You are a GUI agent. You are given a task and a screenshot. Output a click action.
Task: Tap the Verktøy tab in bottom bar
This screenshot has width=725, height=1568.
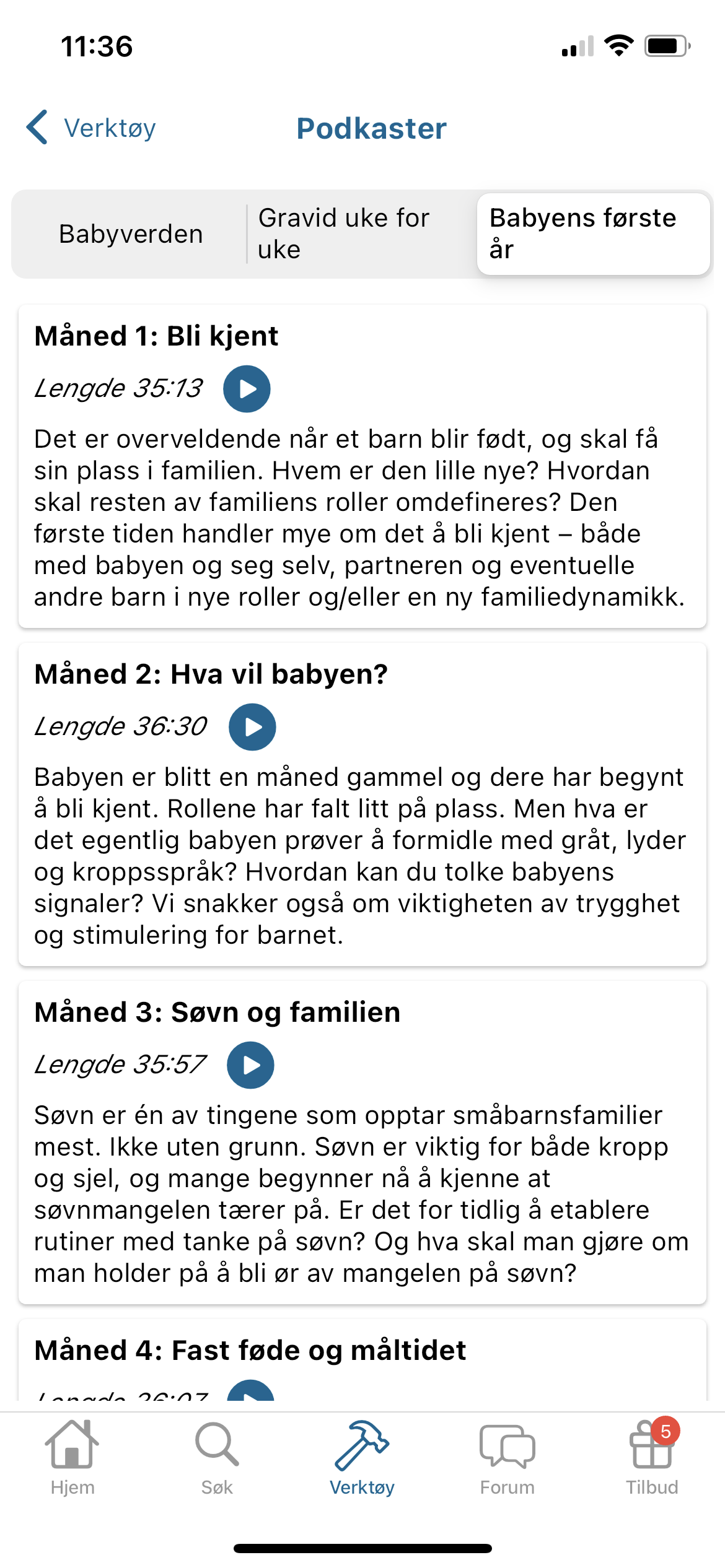(x=362, y=1458)
